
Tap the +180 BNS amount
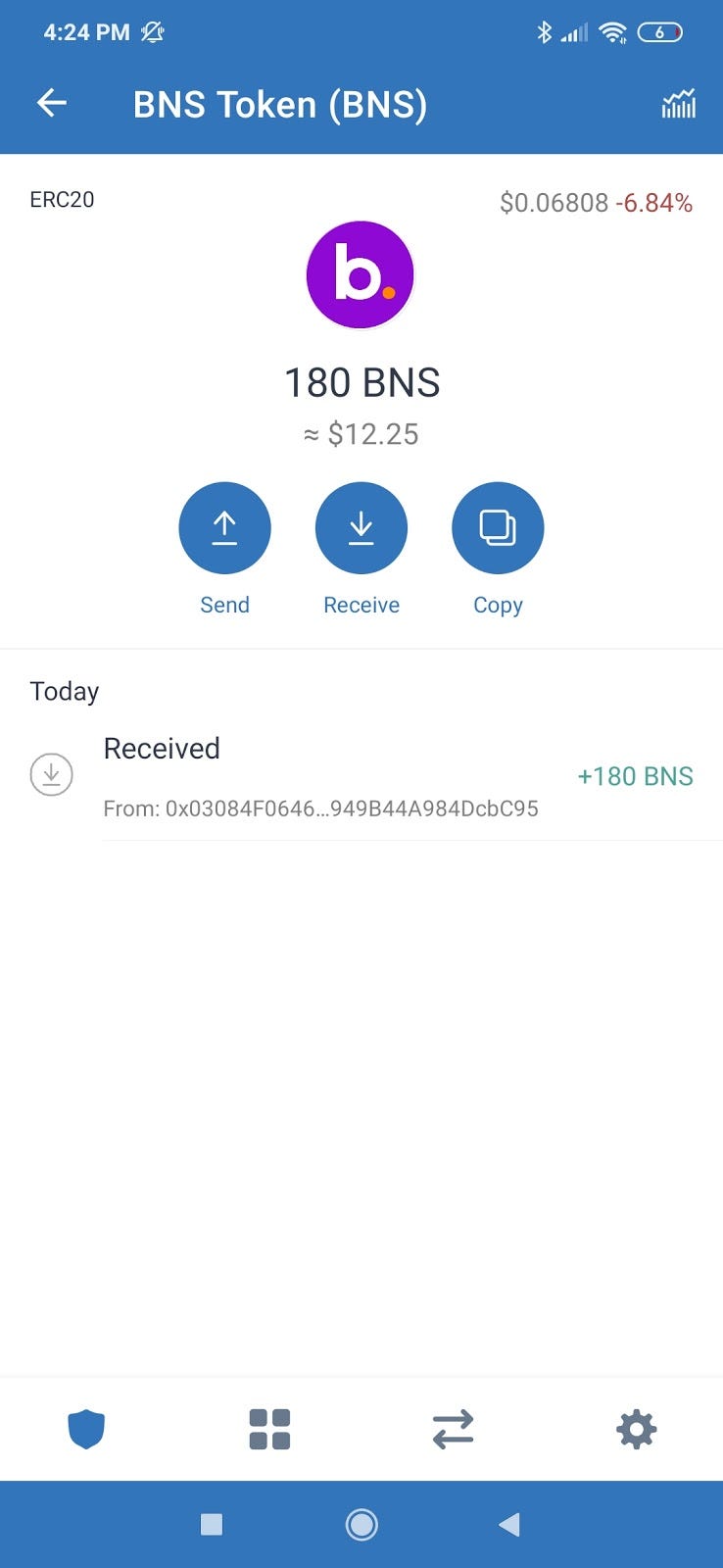tap(635, 775)
